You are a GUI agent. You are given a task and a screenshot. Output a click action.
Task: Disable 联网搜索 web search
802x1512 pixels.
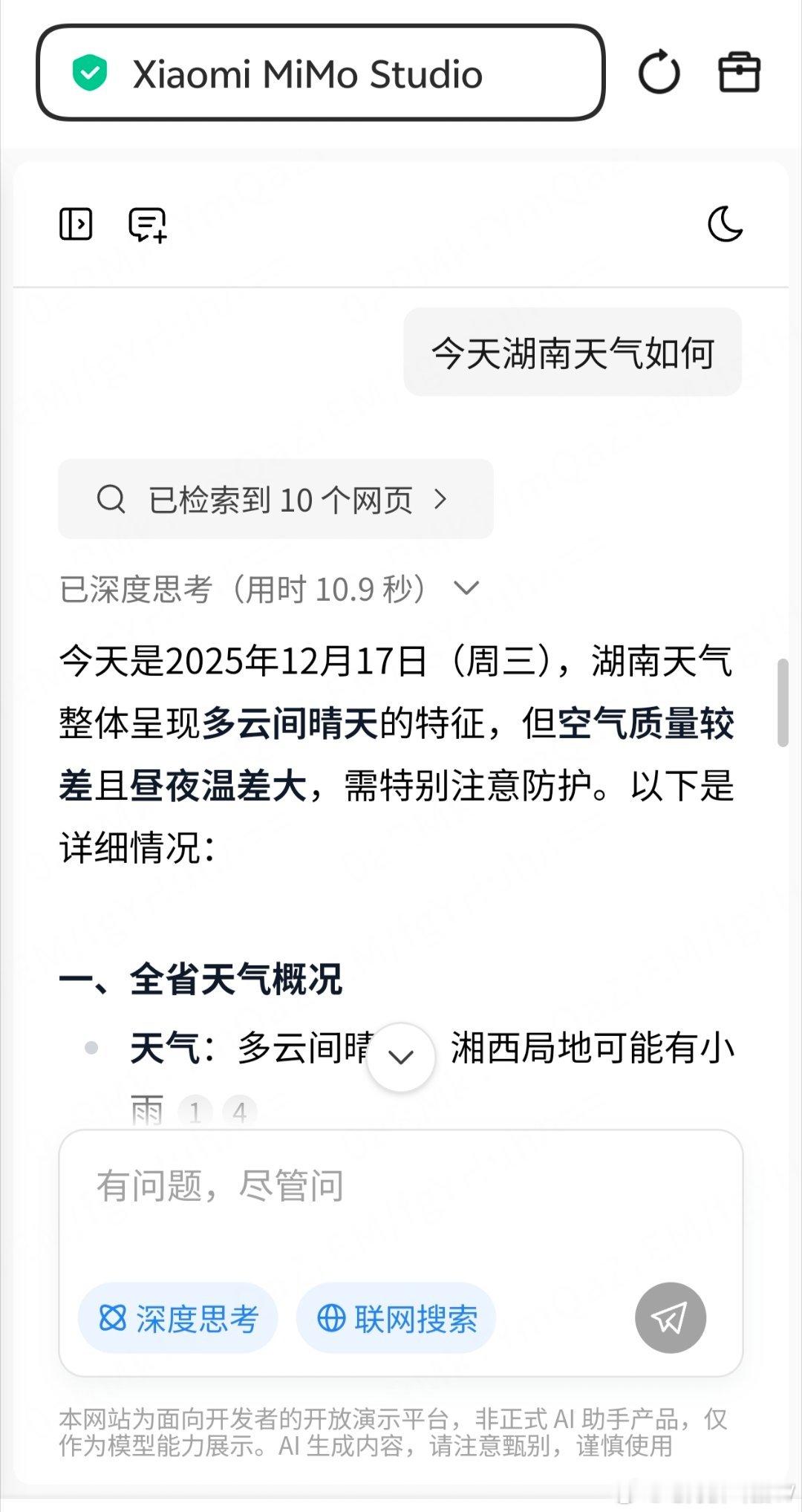coord(395,1318)
